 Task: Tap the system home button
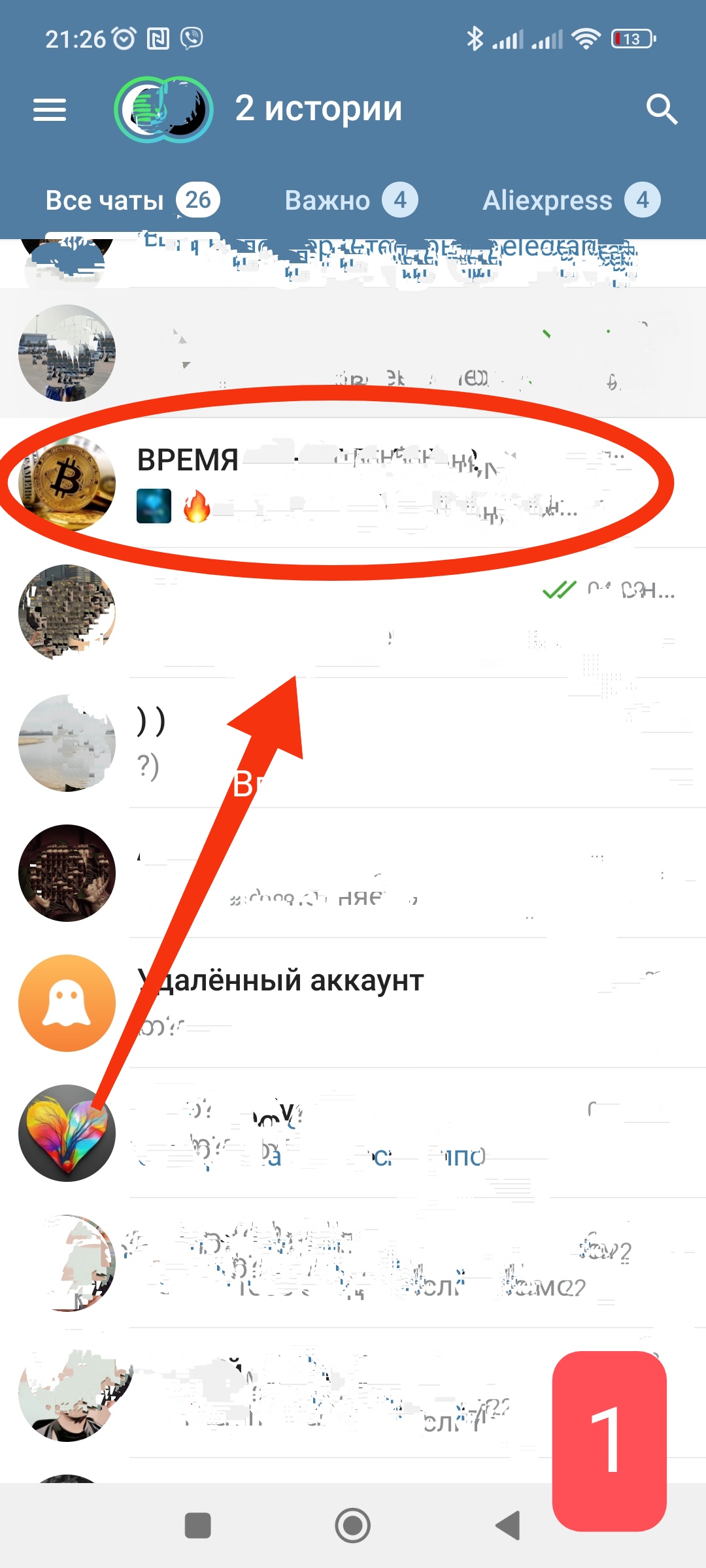coord(353,1526)
